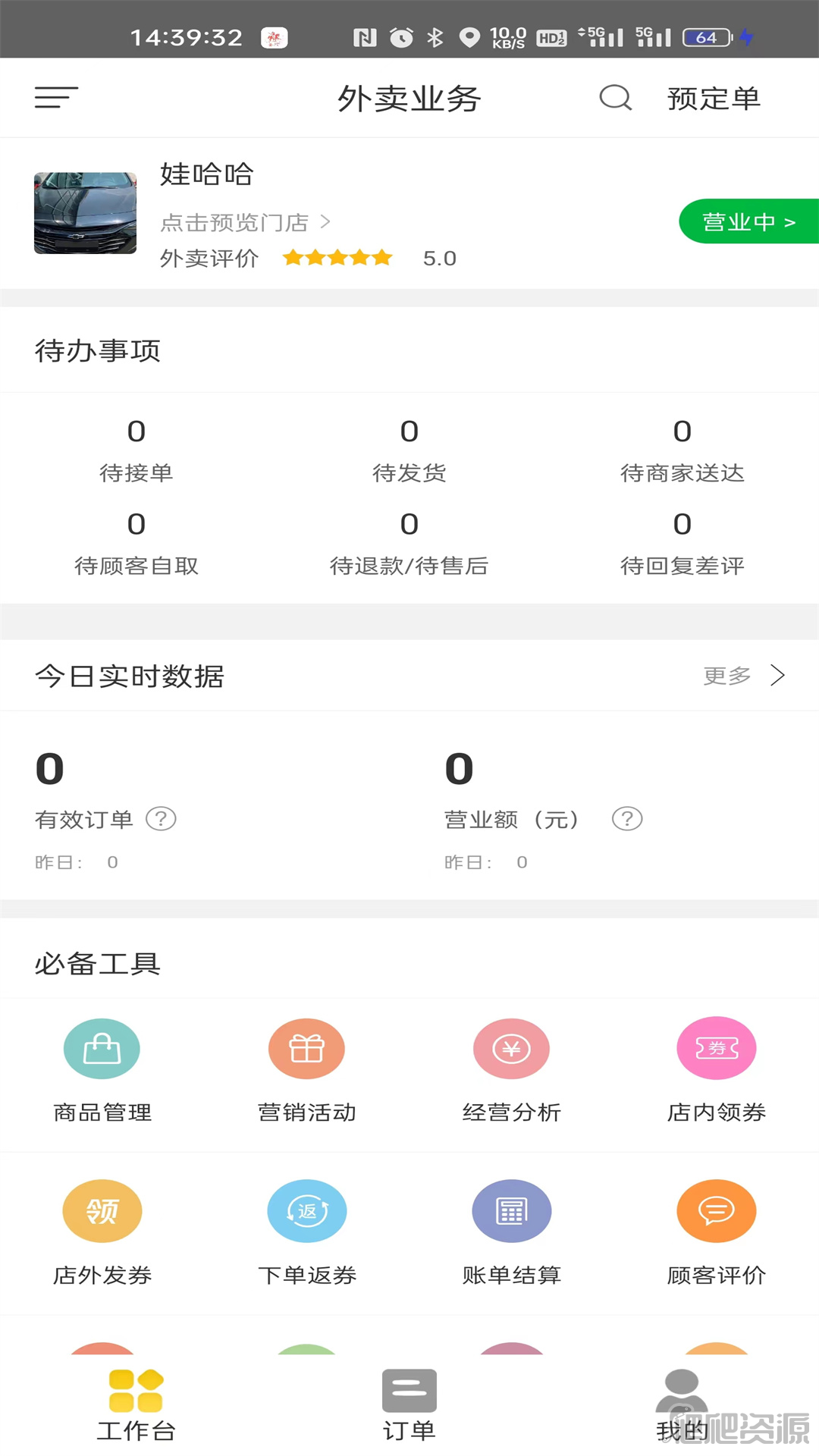Open 顾客评价 tool
Screen dimensions: 819x1456
click(x=717, y=1233)
